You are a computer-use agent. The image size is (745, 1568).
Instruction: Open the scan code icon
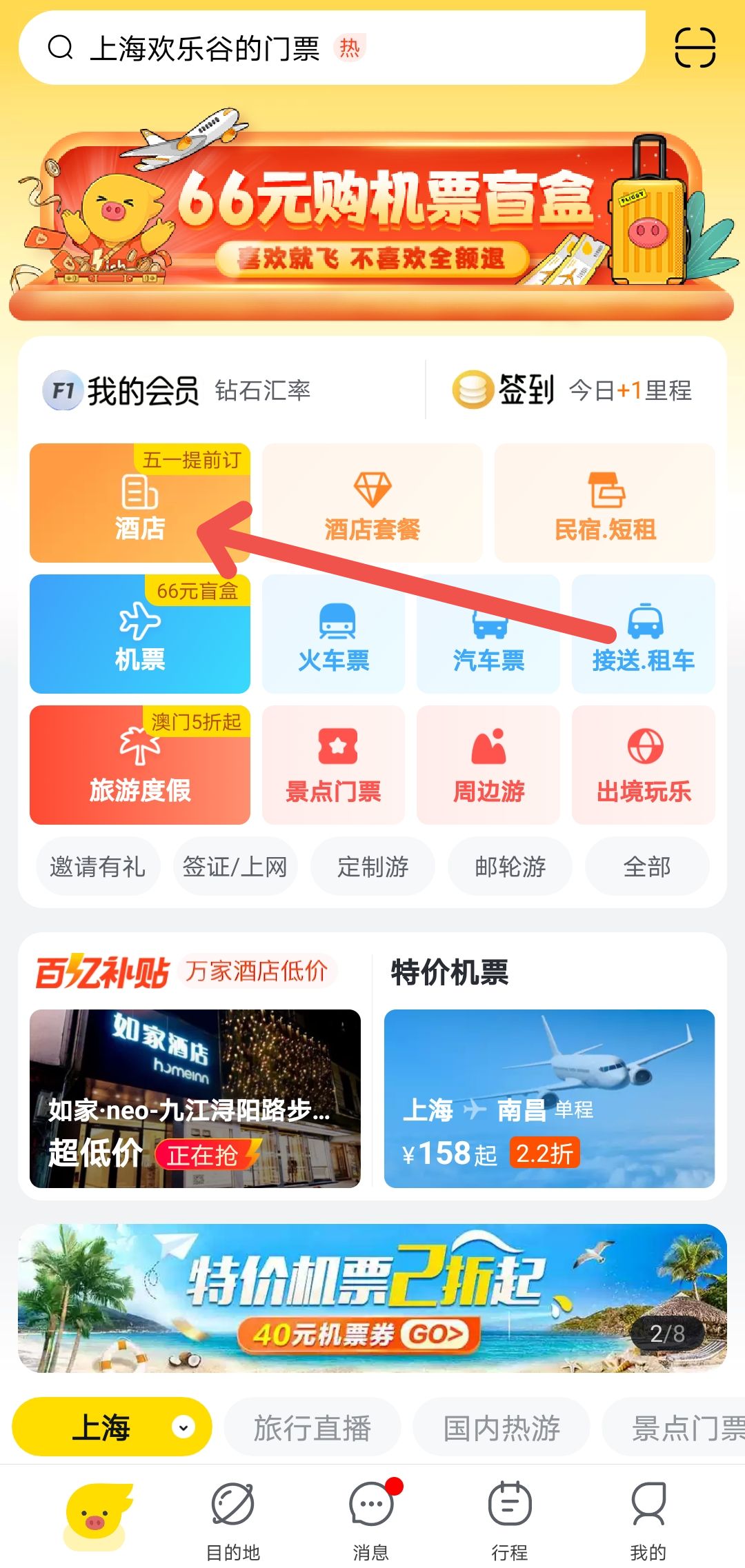point(694,48)
